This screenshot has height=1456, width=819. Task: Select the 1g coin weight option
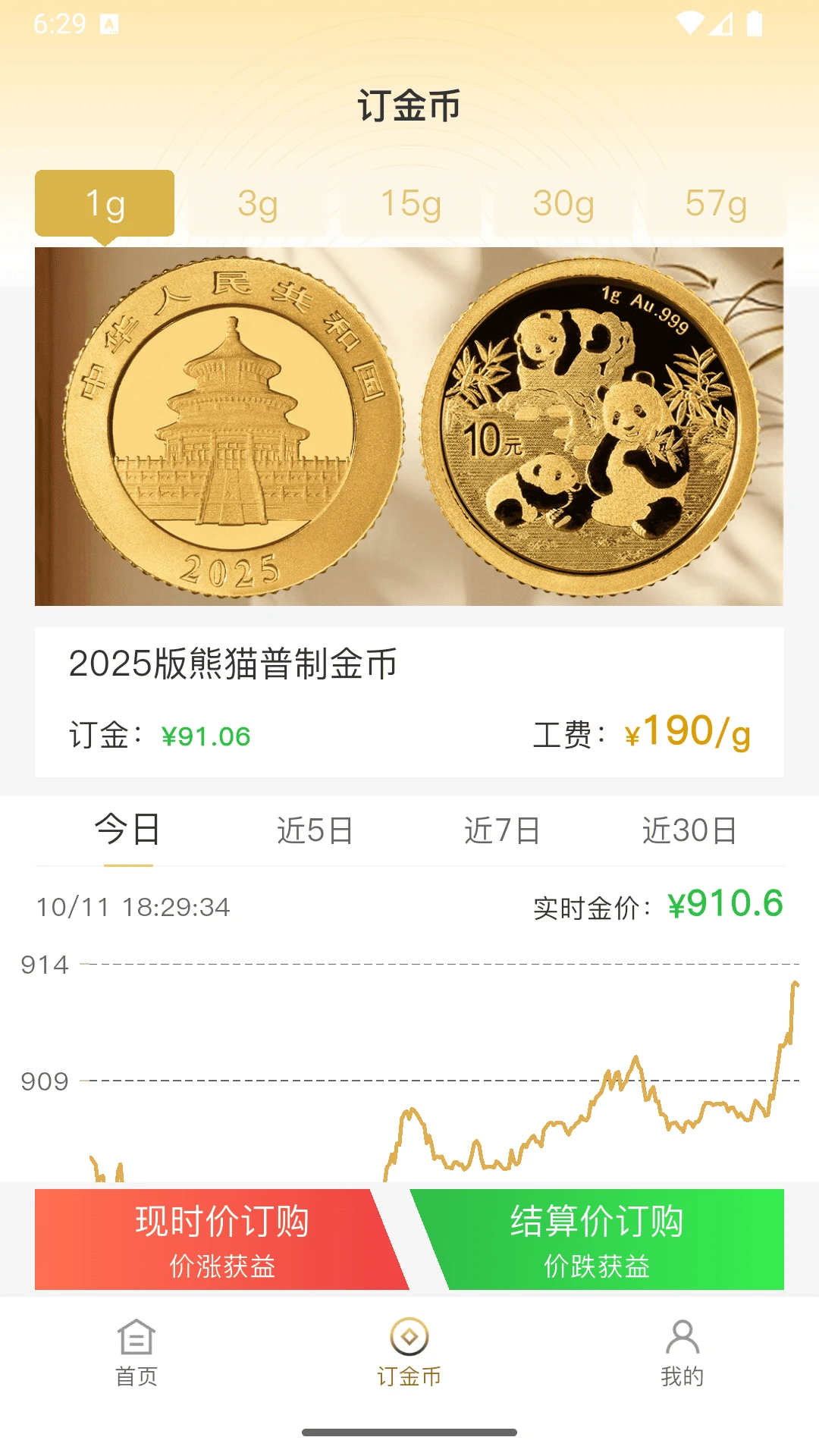pyautogui.click(x=105, y=203)
